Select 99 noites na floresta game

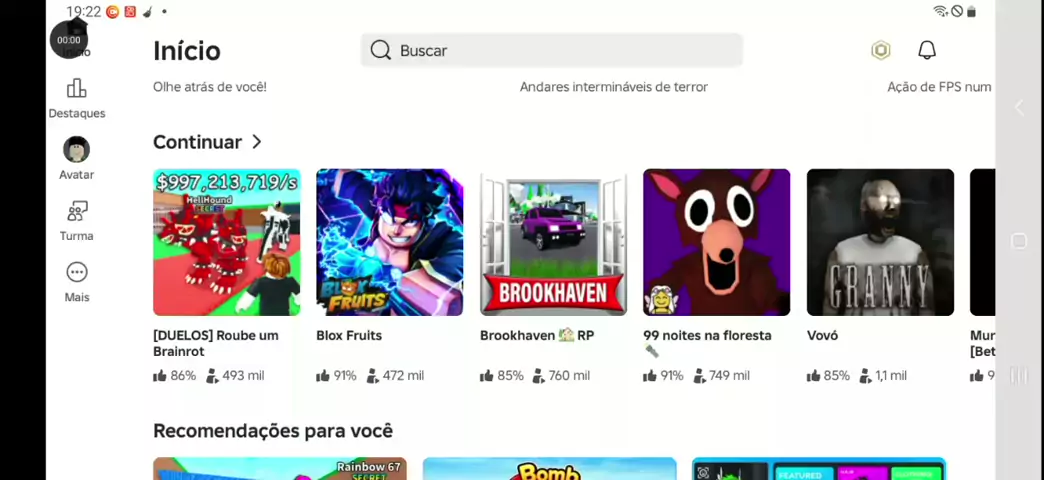click(716, 242)
